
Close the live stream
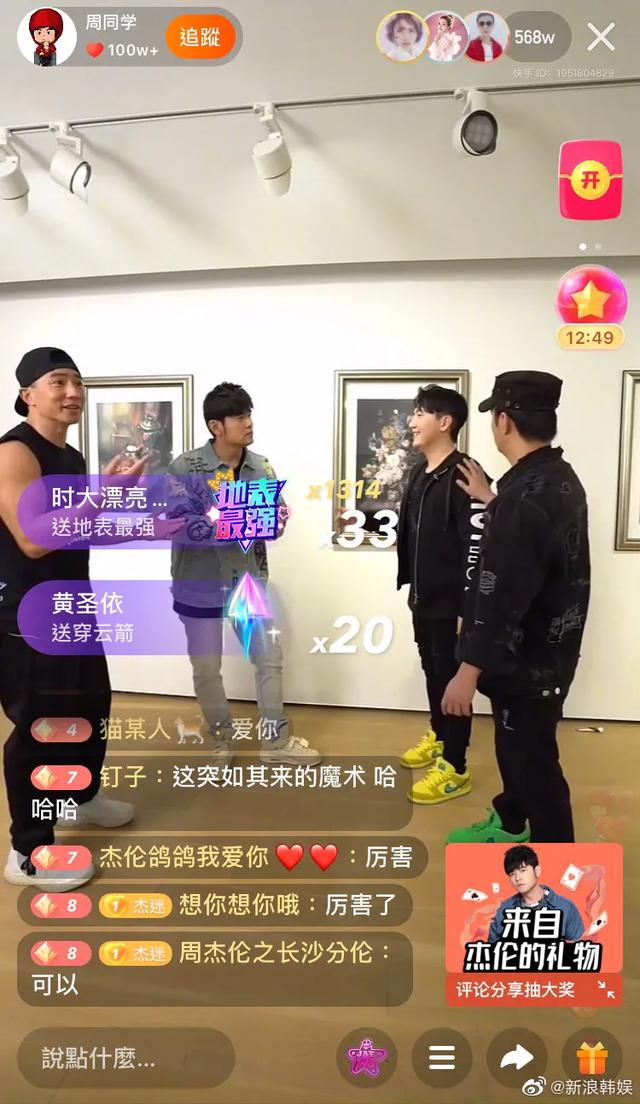(x=601, y=38)
